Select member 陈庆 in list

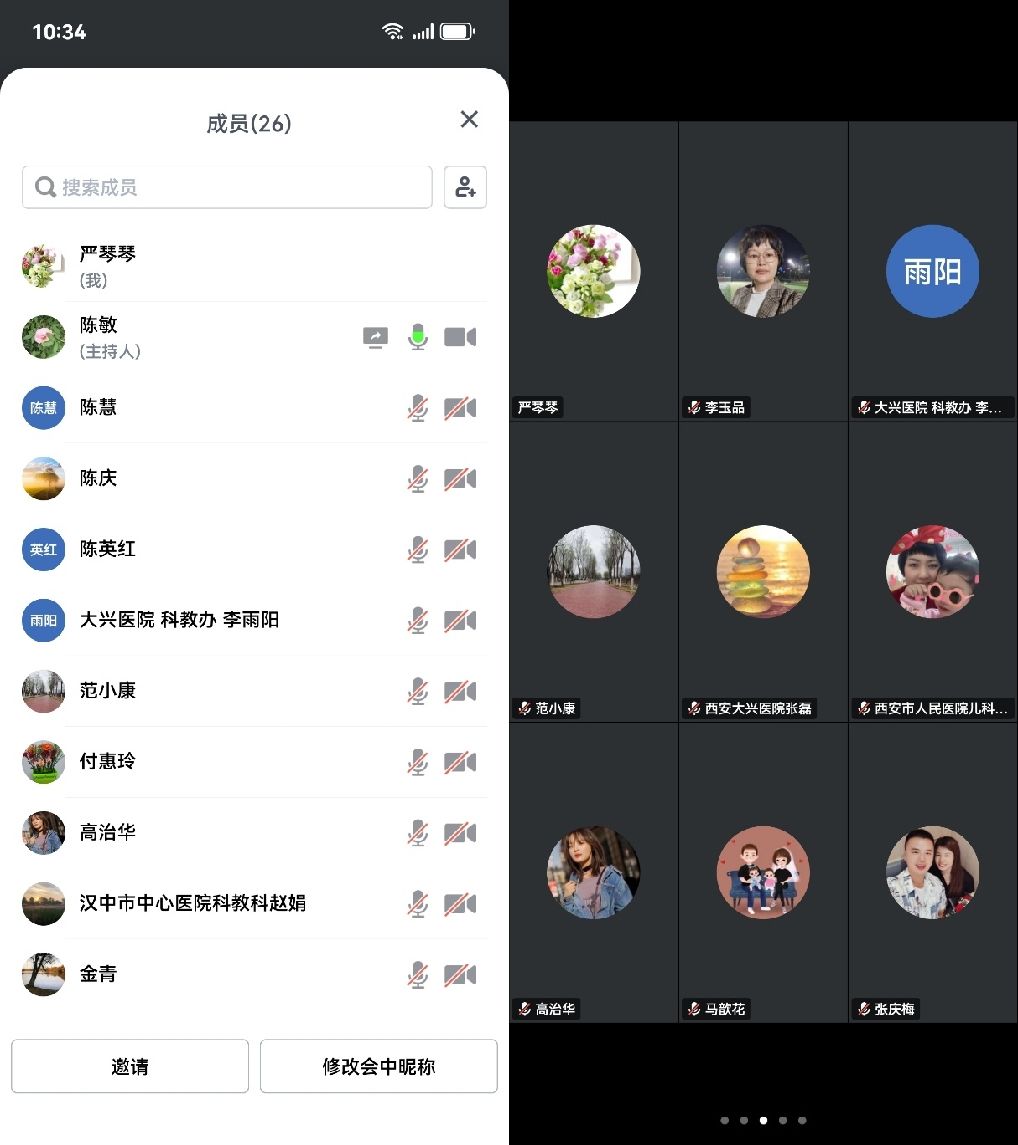point(200,479)
